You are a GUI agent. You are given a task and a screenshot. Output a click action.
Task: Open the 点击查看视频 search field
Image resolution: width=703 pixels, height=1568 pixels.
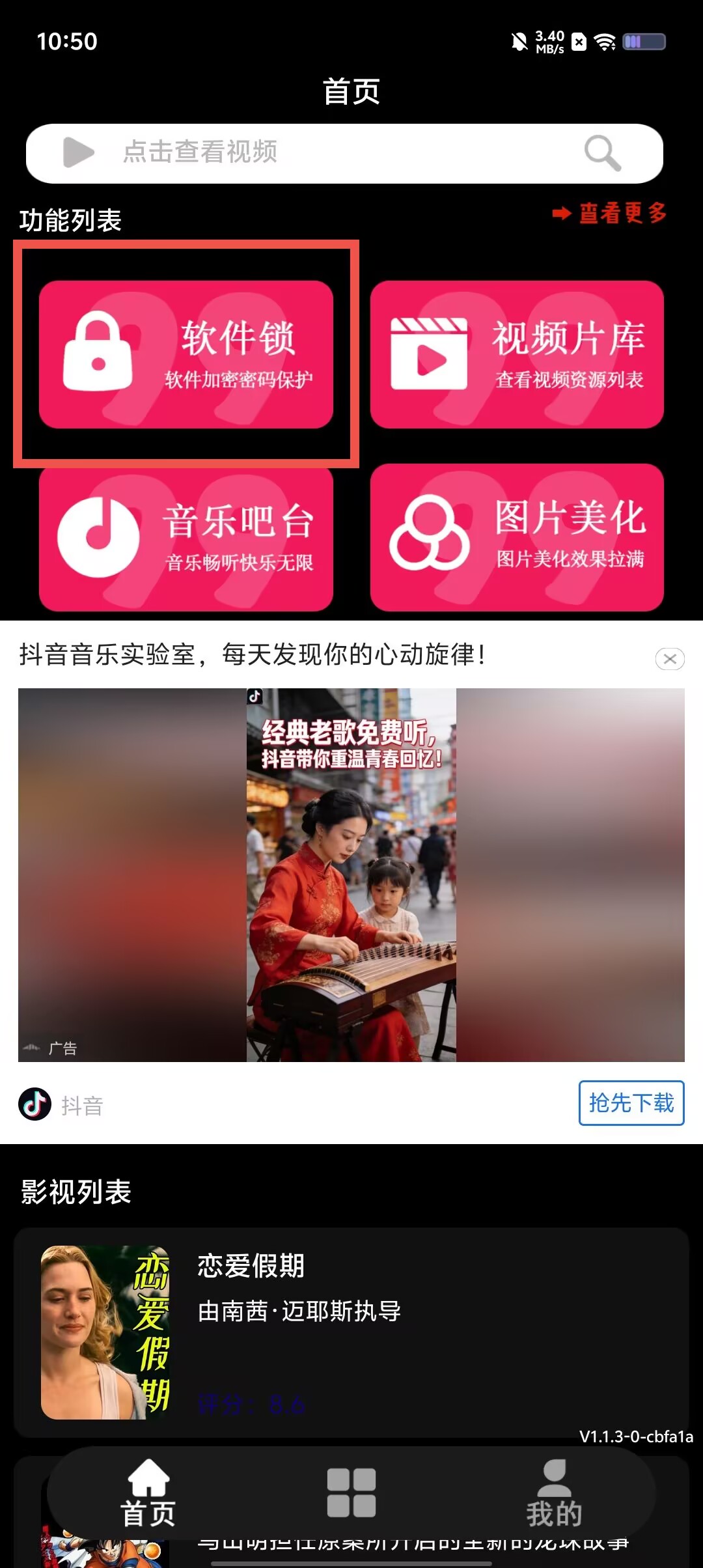pyautogui.click(x=344, y=153)
